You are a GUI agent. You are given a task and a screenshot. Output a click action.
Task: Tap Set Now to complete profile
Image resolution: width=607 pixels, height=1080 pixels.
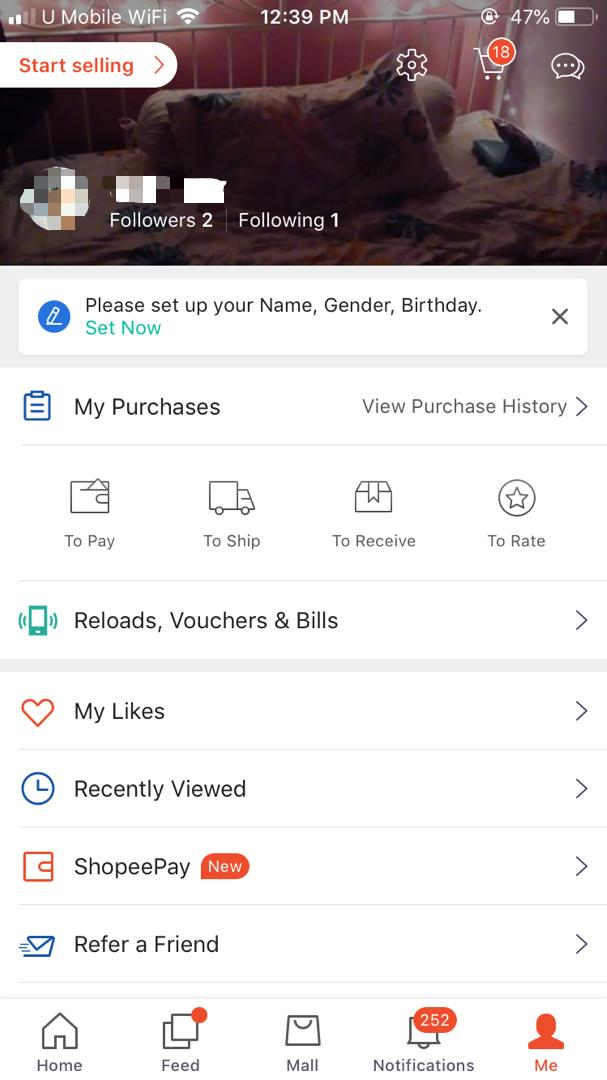[123, 328]
